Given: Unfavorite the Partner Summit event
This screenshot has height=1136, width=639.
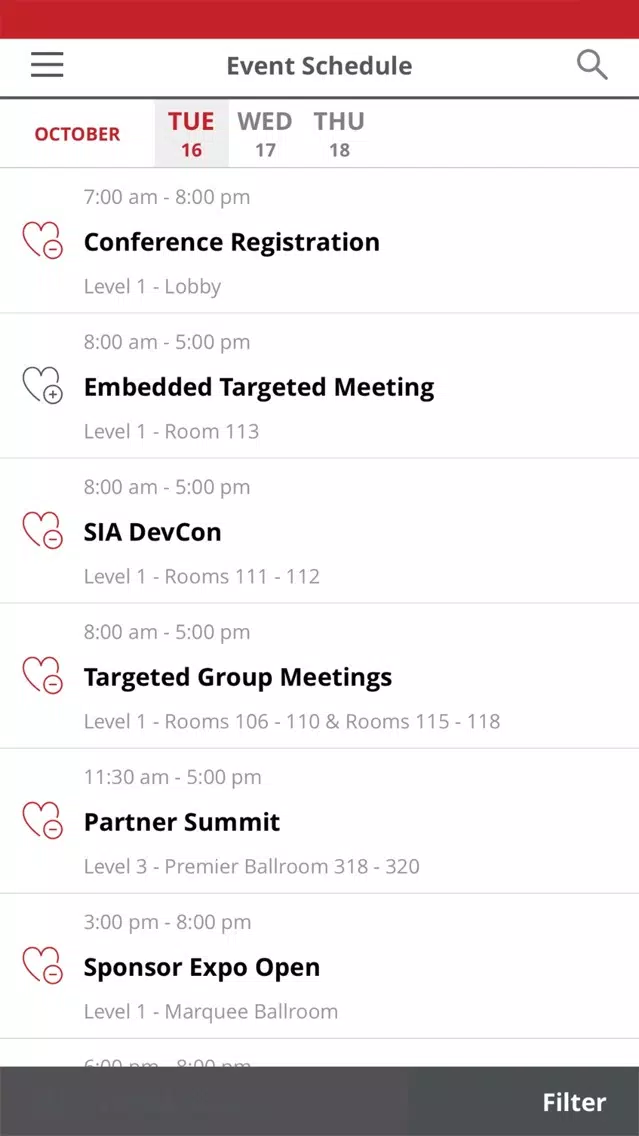Looking at the screenshot, I should (x=43, y=820).
